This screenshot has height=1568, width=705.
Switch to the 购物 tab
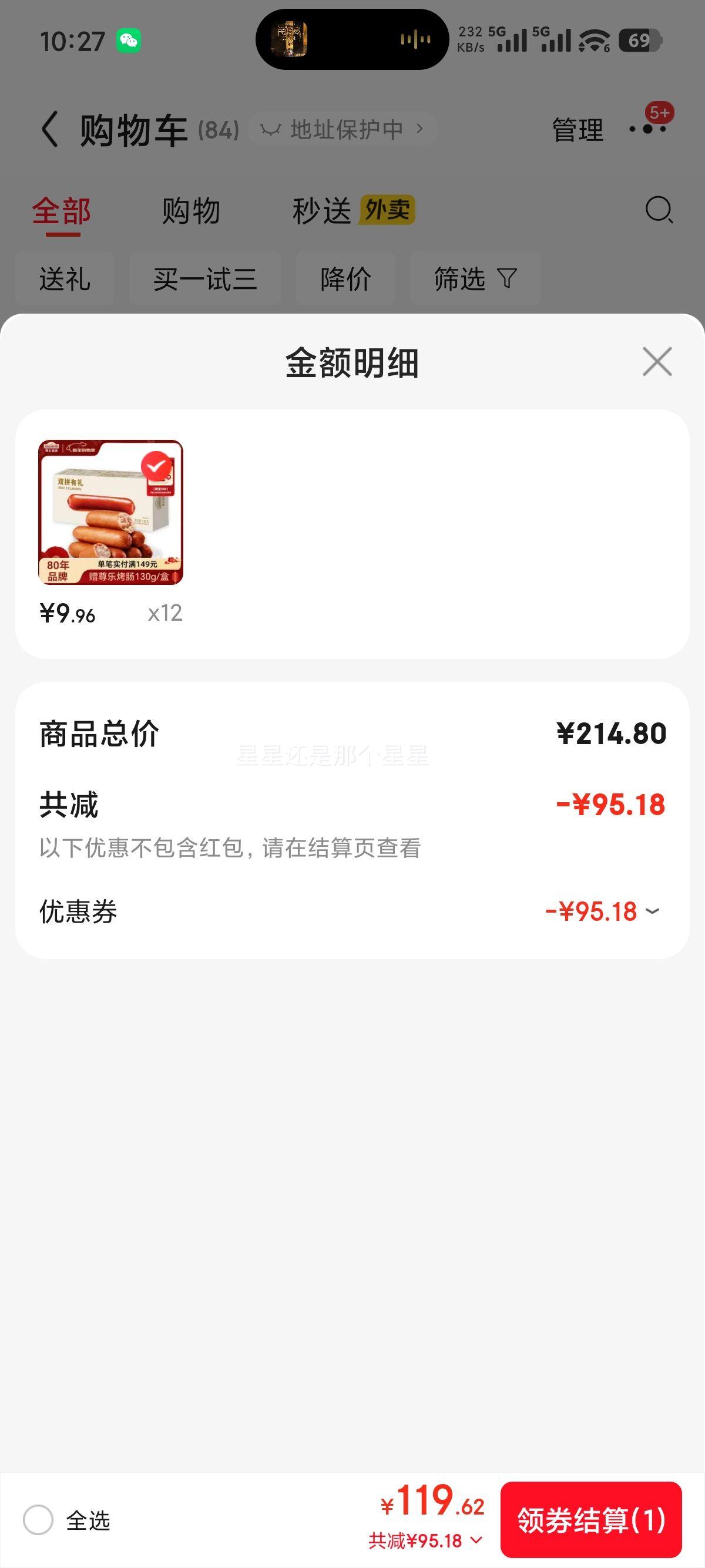coord(189,210)
